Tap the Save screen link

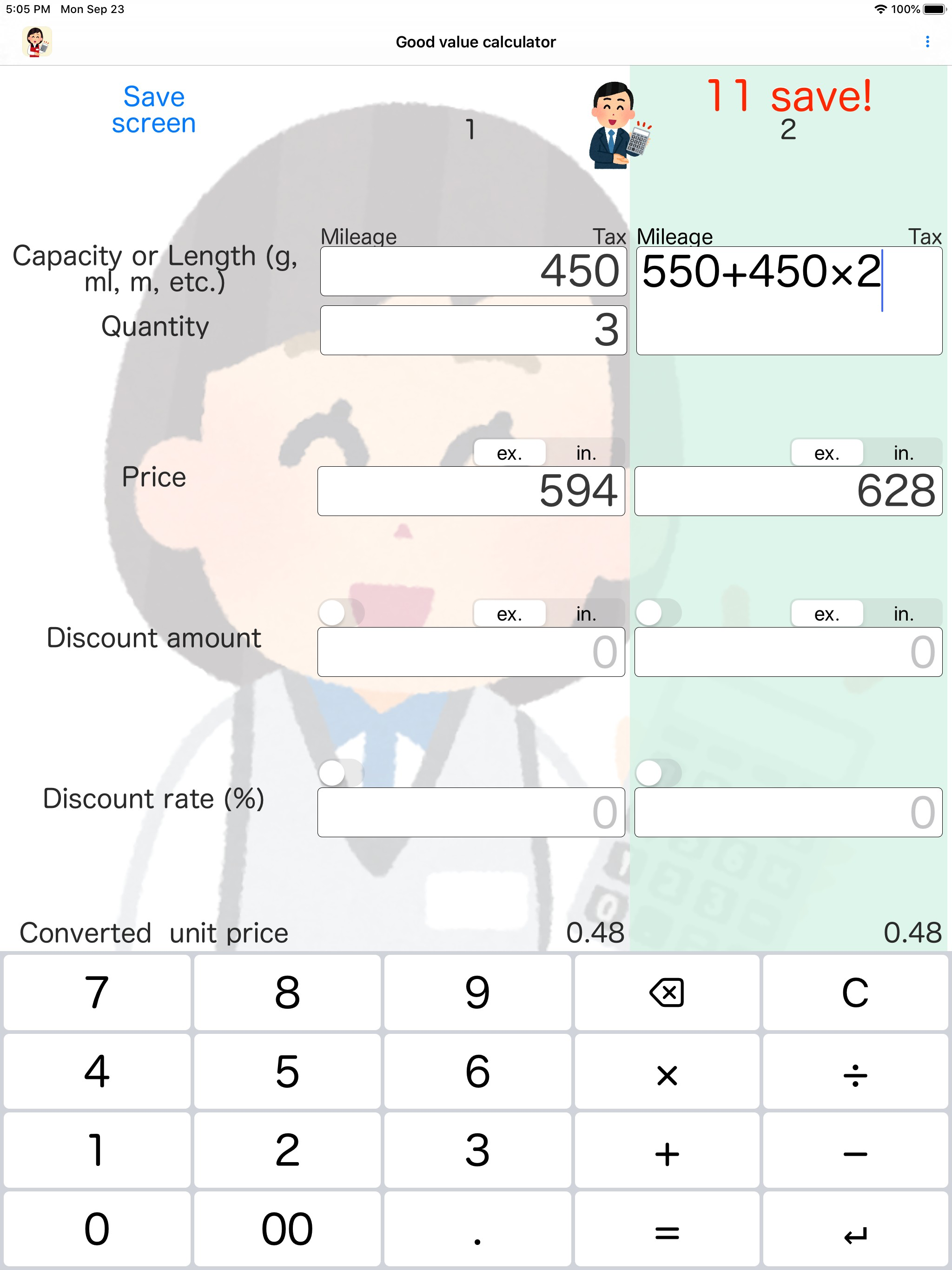(153, 109)
